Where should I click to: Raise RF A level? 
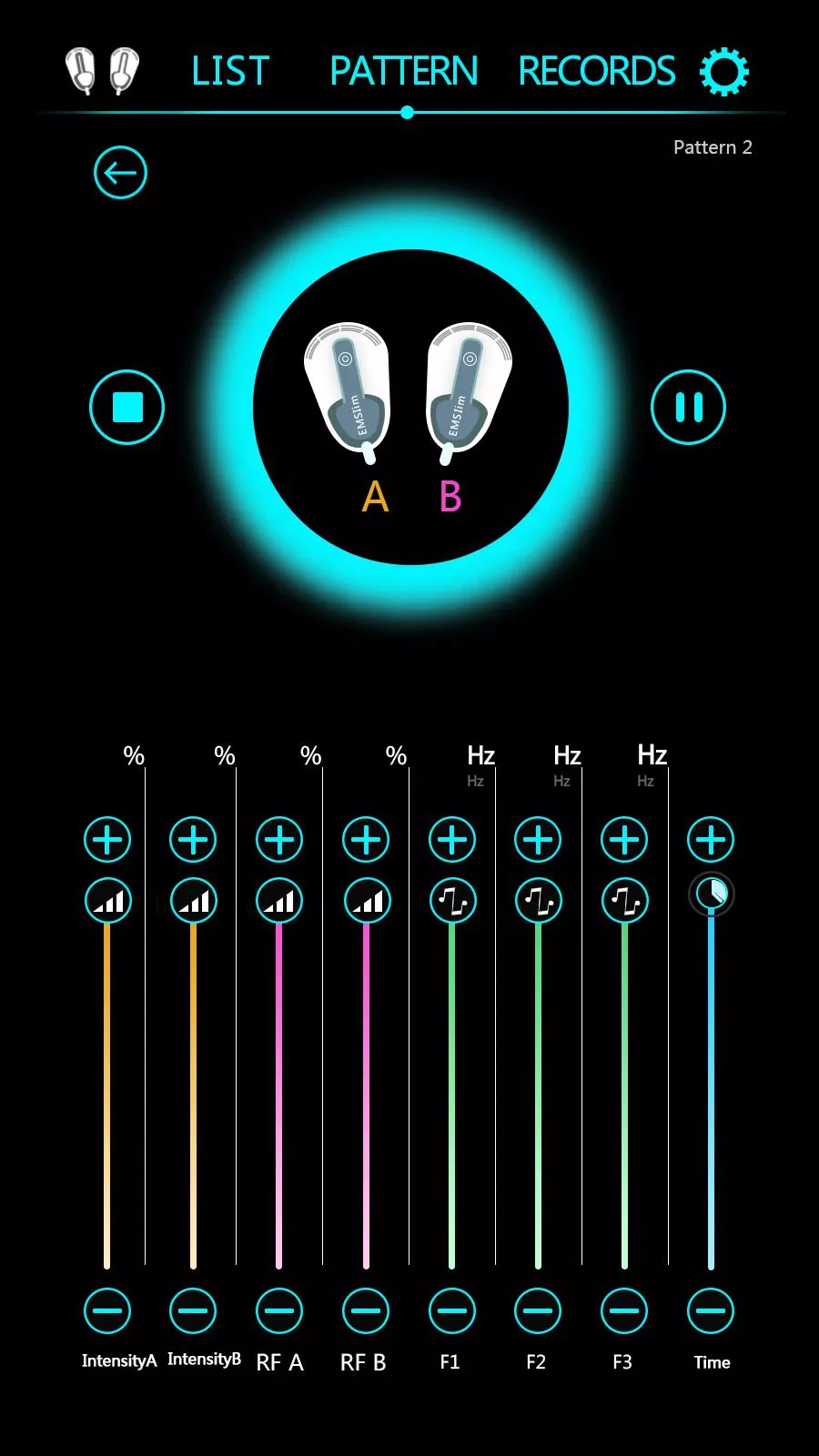pyautogui.click(x=279, y=839)
